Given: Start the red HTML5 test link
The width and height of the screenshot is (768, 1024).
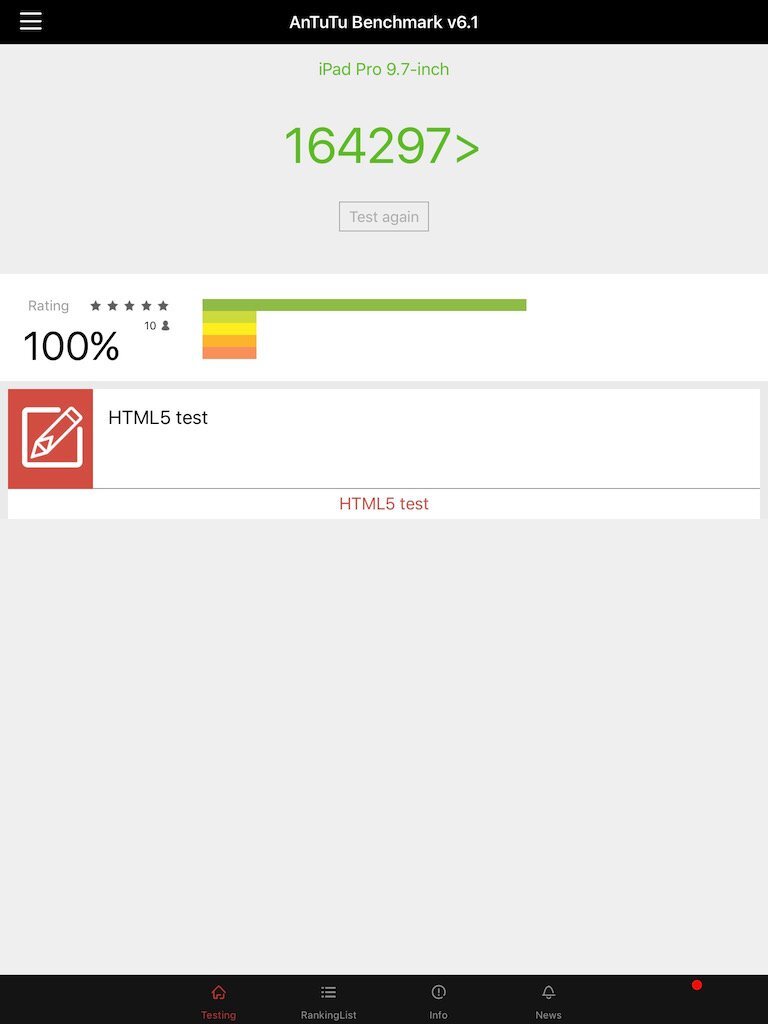Looking at the screenshot, I should click(384, 504).
